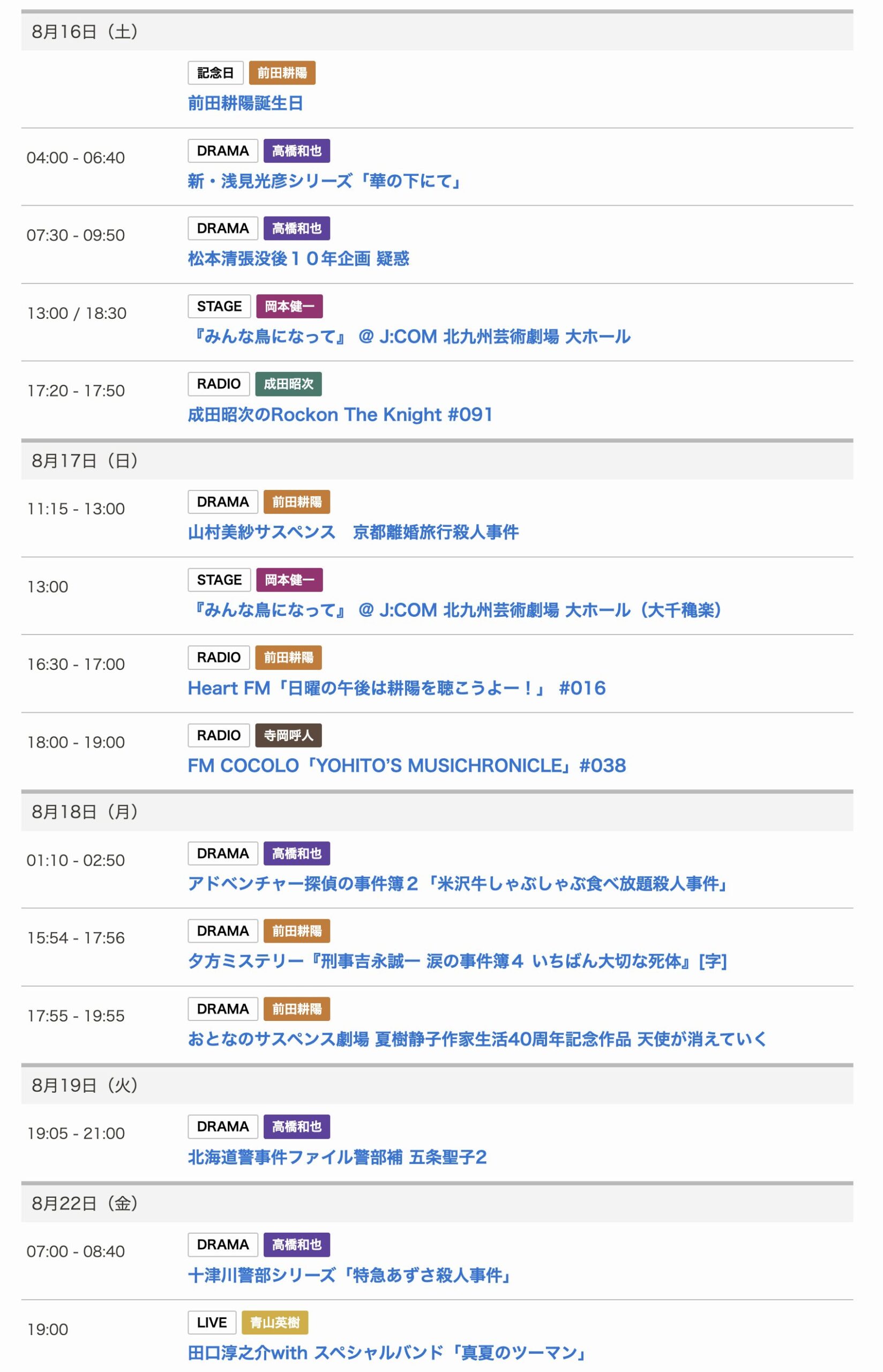The width and height of the screenshot is (883, 1372).
Task: Open the 前田耕陽誕生日 event link
Action: coord(245,103)
